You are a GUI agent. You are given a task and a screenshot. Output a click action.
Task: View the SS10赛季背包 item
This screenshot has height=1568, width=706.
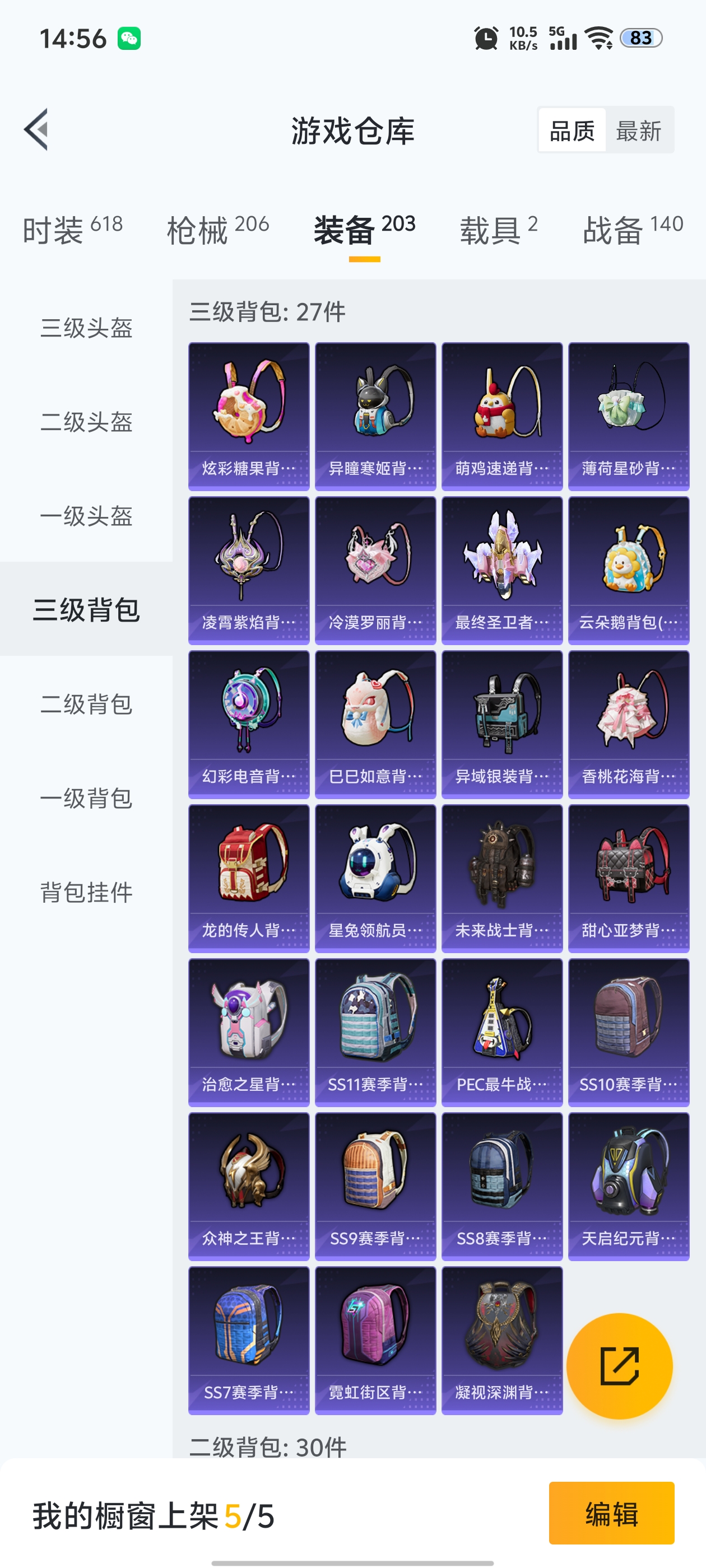click(x=628, y=1032)
